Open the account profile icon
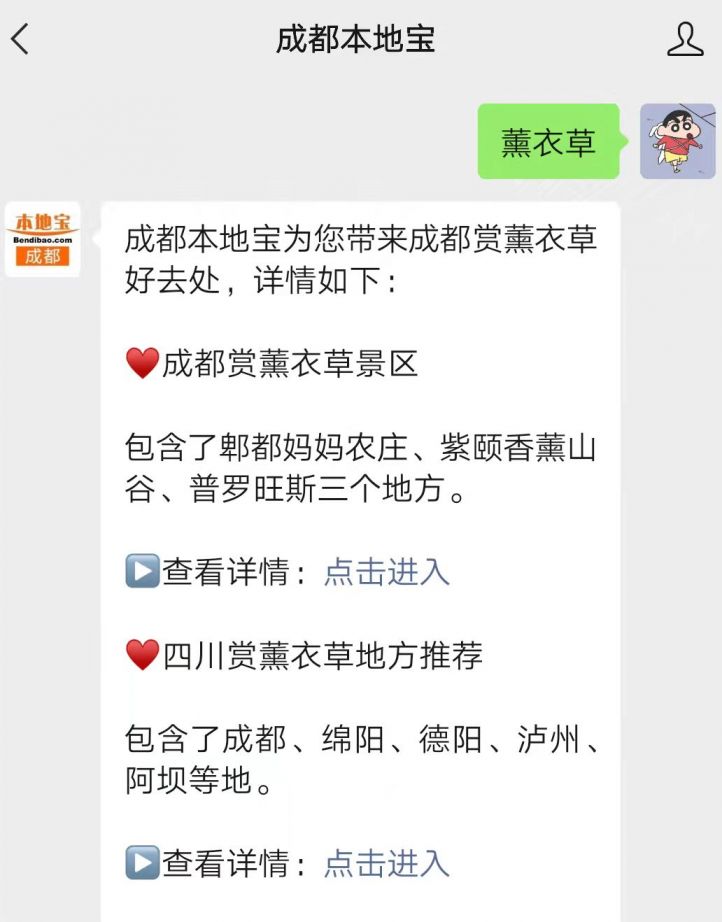Screen dimensions: 722x922 click(685, 40)
